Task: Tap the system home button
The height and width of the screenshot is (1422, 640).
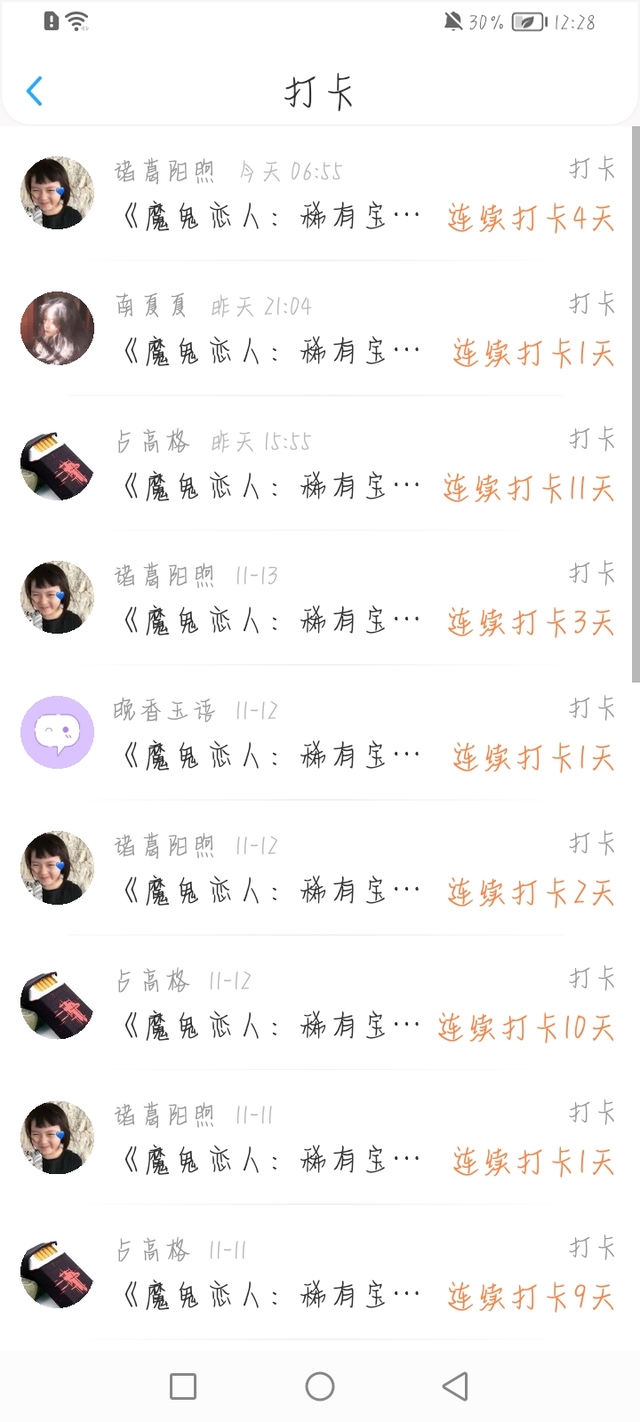Action: (320, 1386)
